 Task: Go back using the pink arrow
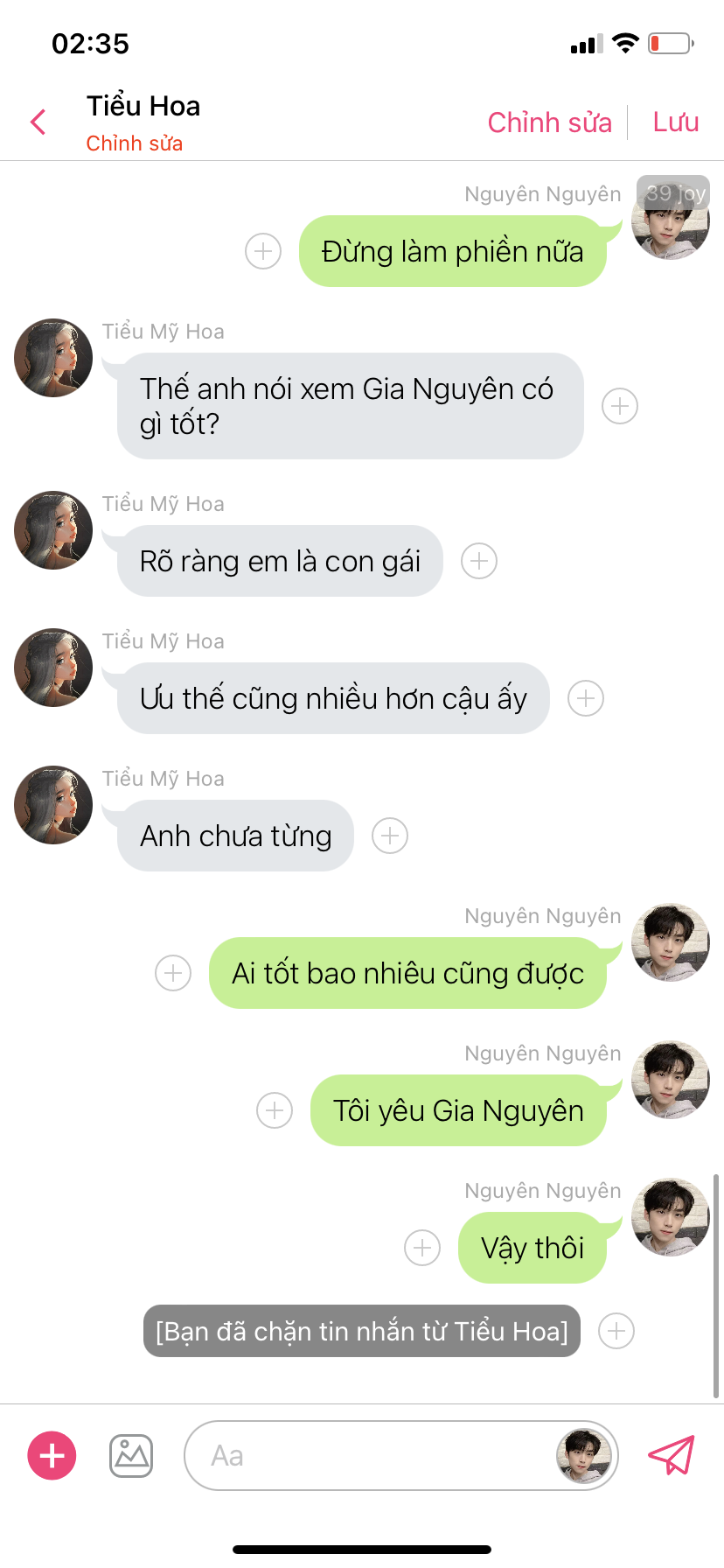(x=38, y=122)
